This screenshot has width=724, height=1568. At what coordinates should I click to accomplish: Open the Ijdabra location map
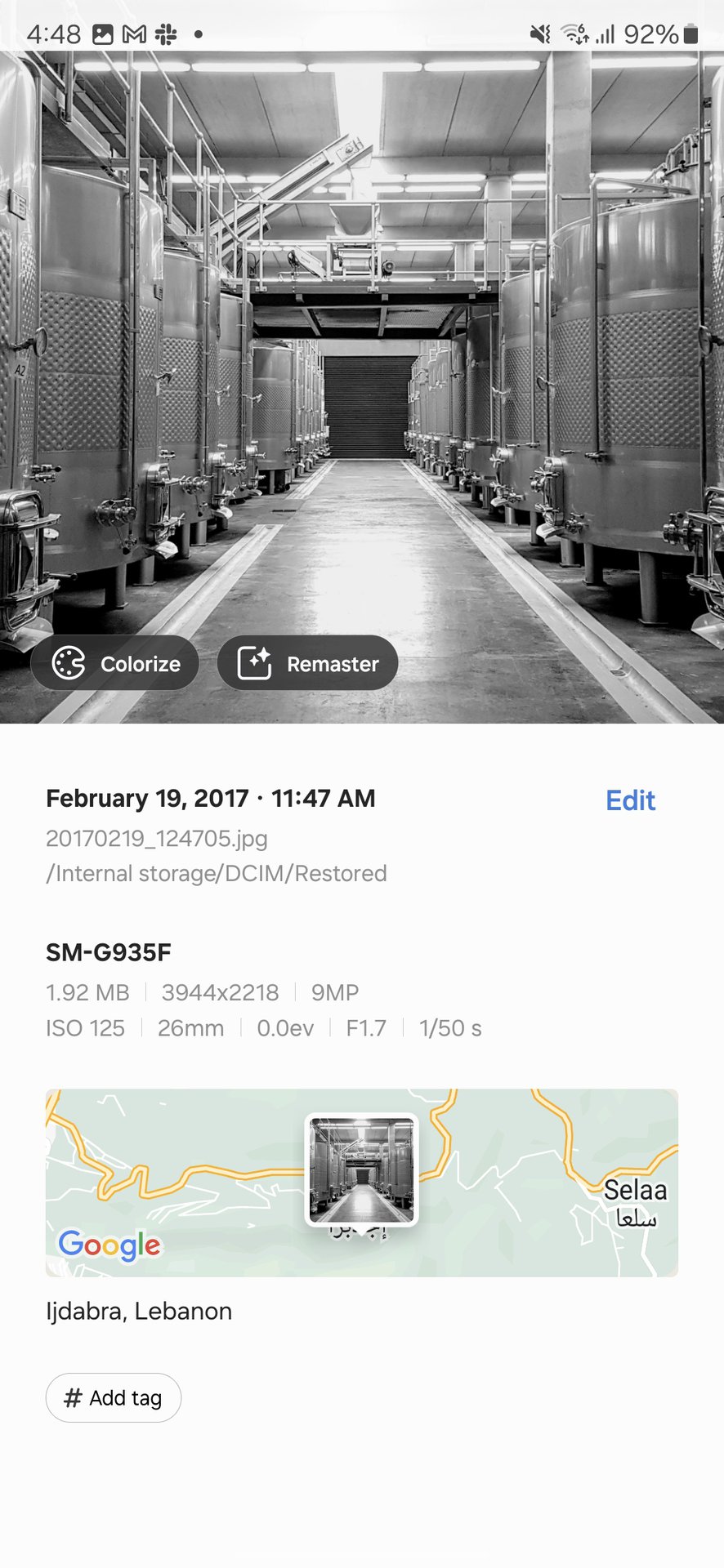tap(361, 1182)
